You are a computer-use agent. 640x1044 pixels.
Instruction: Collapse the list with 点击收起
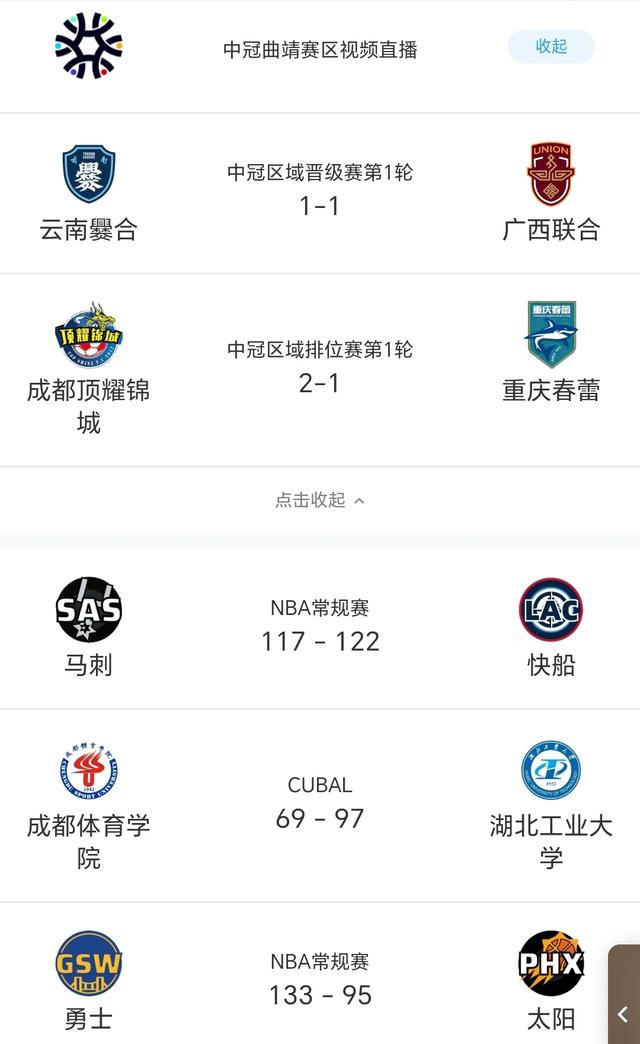point(320,500)
